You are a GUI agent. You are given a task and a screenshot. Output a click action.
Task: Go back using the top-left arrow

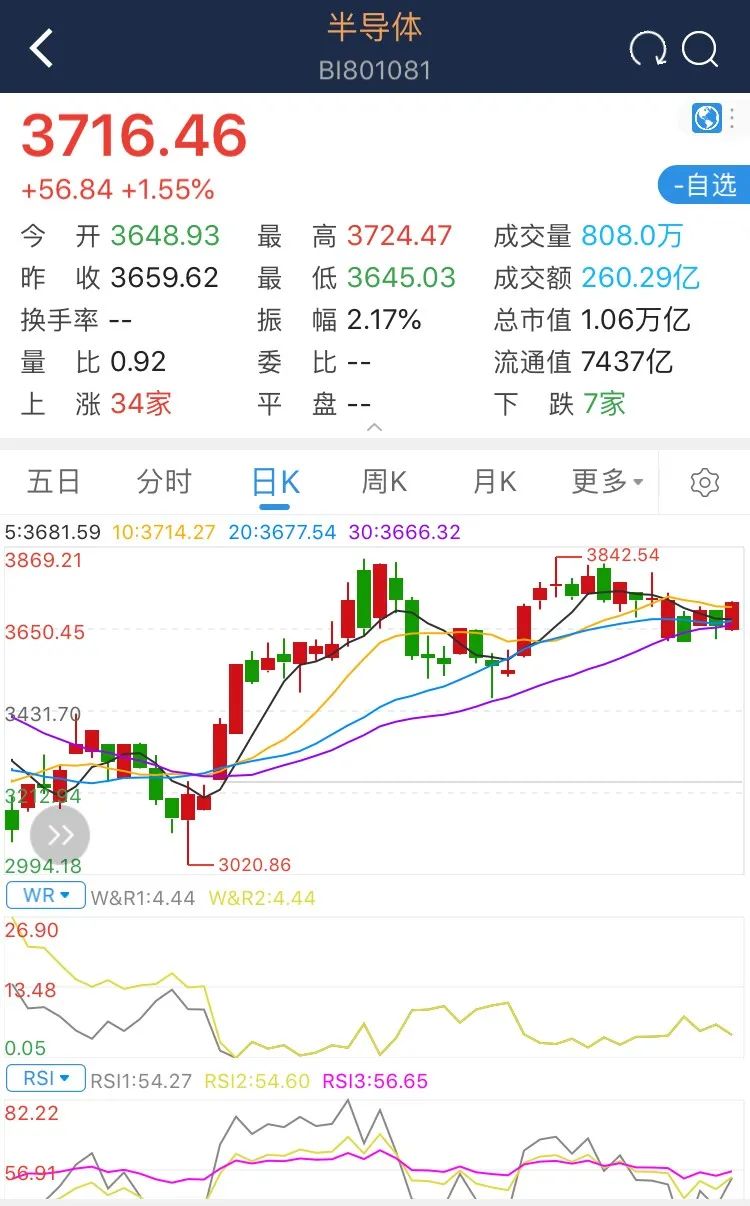click(41, 47)
